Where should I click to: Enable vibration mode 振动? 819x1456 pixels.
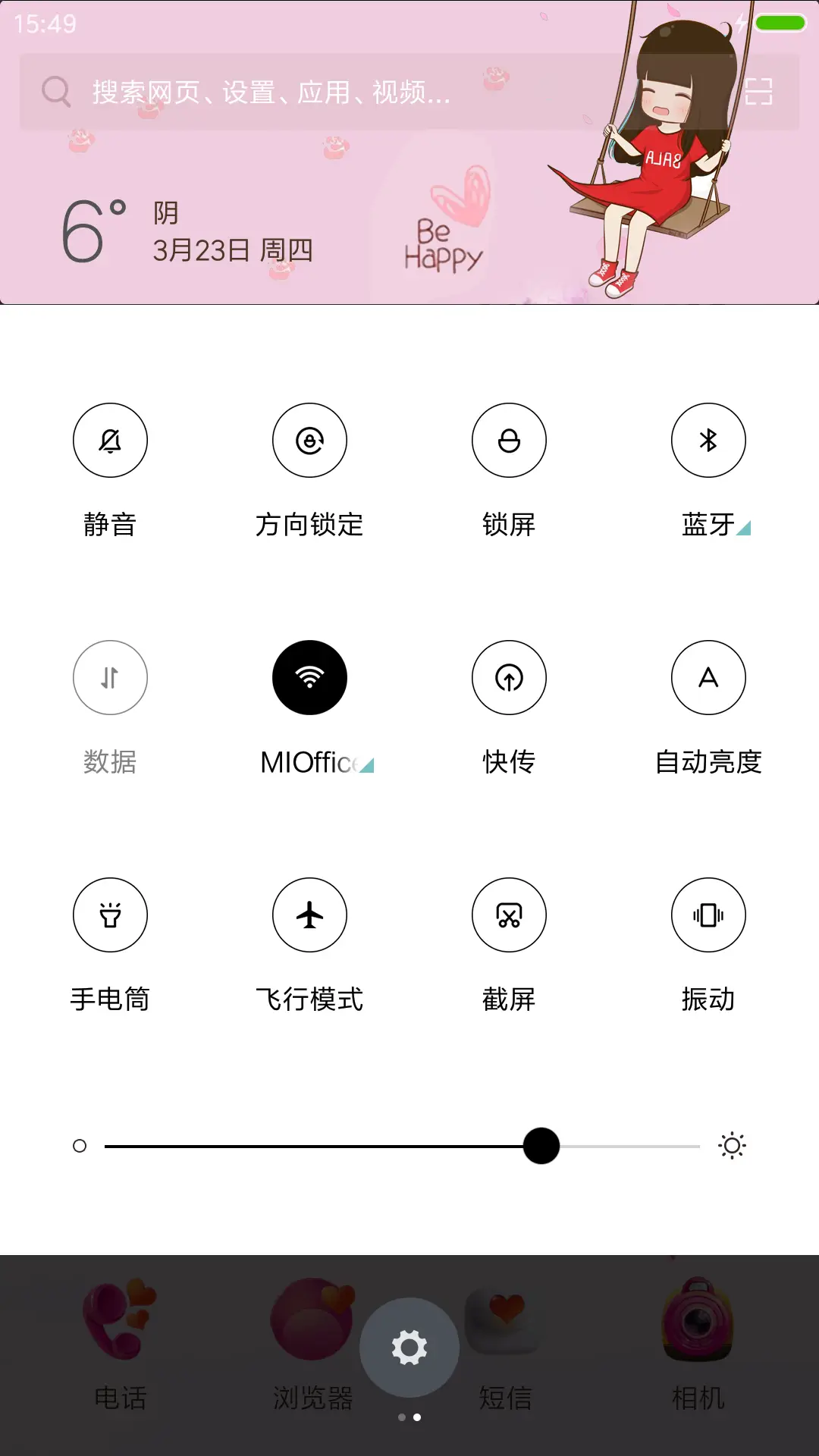(708, 915)
